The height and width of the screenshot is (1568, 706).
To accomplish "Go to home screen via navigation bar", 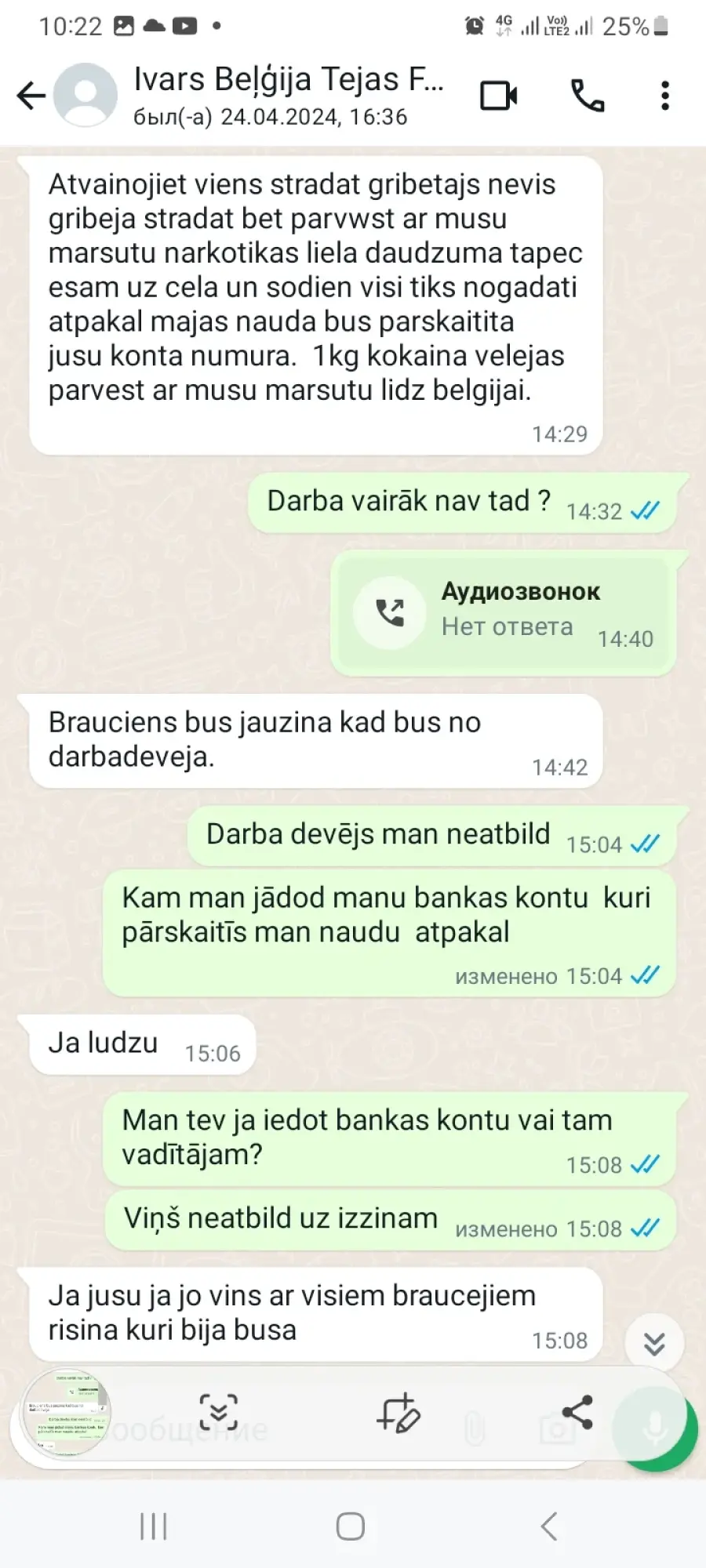I will [350, 1526].
